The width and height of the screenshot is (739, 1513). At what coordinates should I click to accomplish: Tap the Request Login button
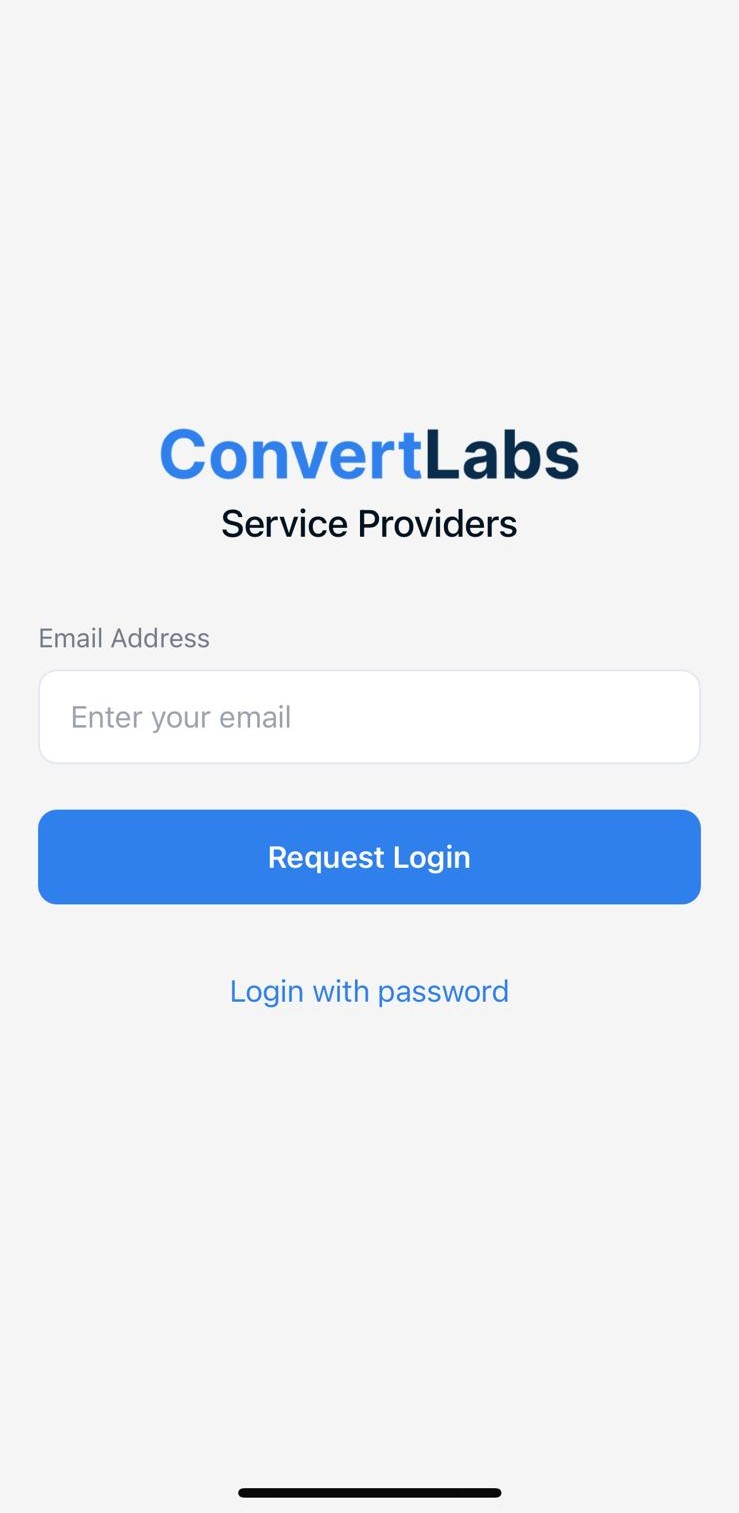tap(369, 857)
